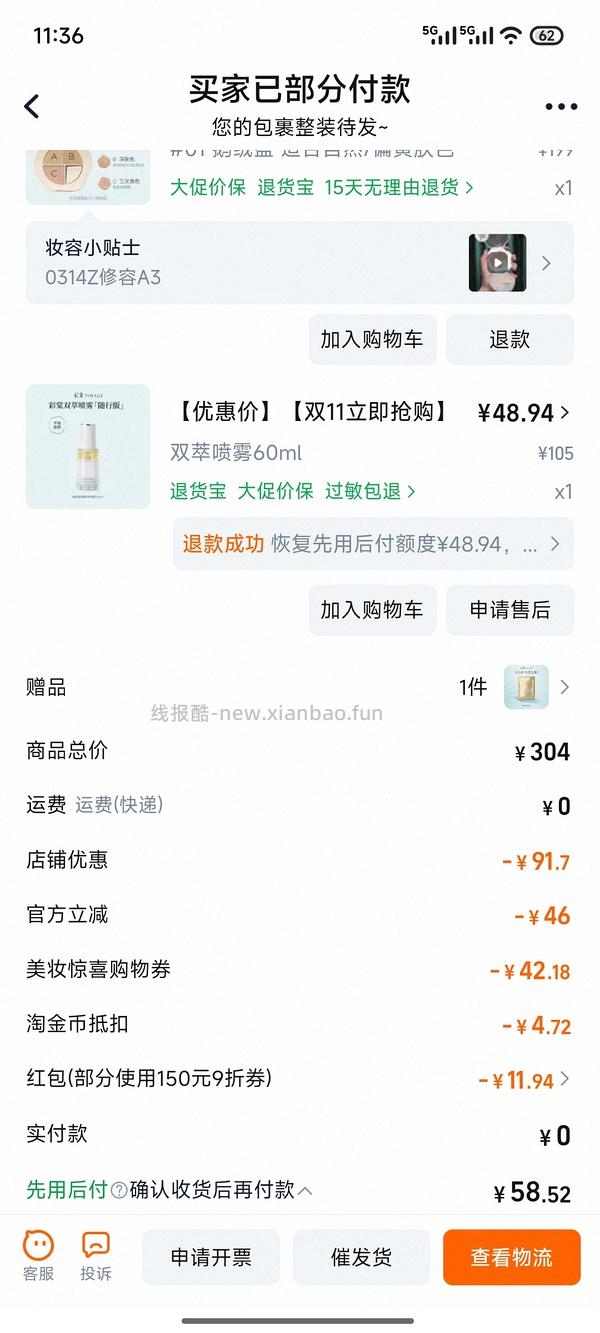Add the contour palette via 加入购物车 beside 退款

coord(371,339)
